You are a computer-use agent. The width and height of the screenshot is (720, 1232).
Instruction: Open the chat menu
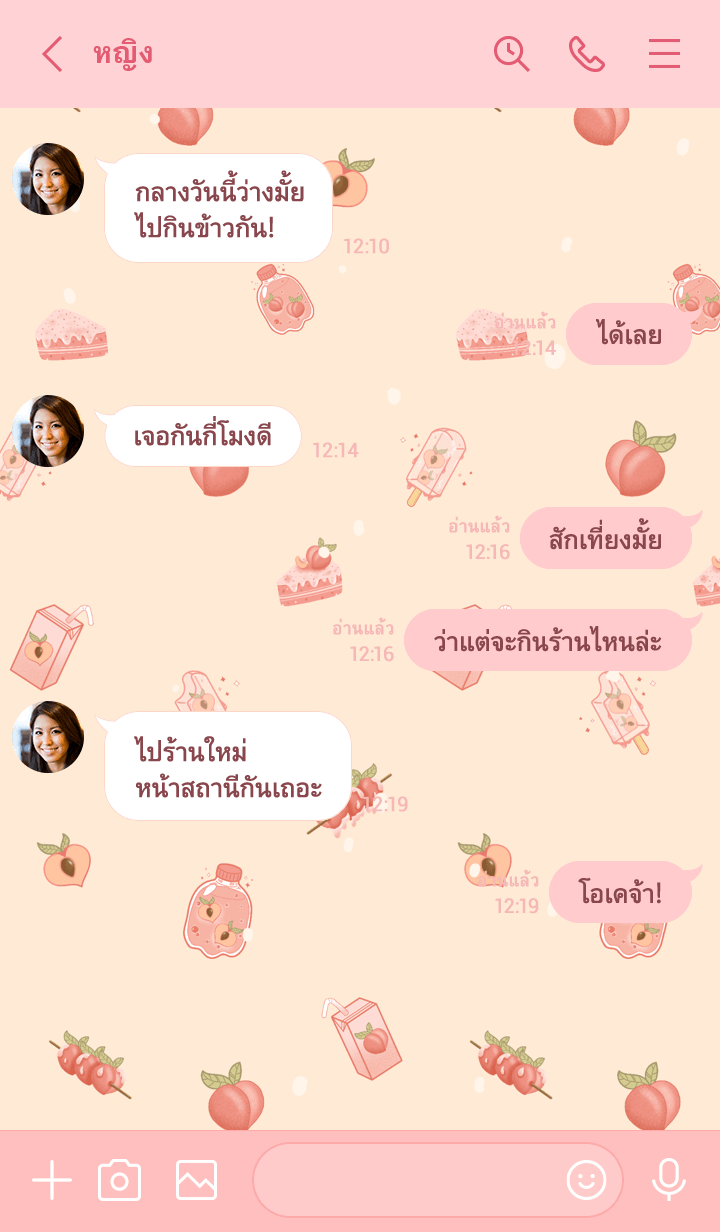(664, 54)
